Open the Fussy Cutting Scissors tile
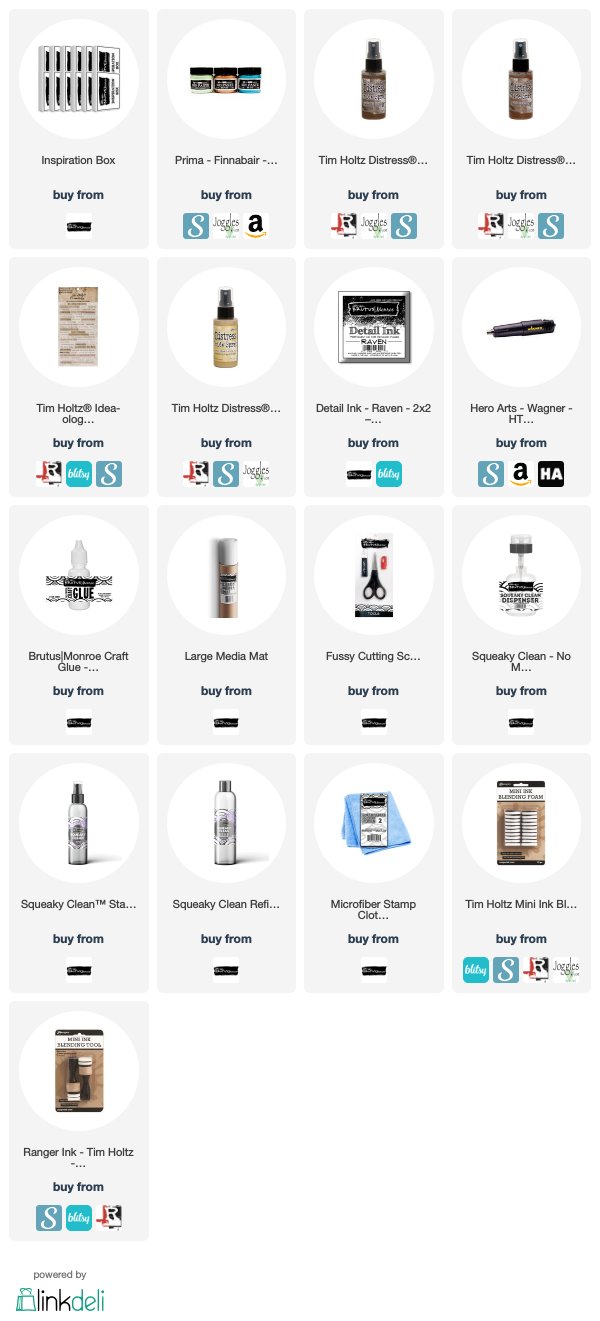This screenshot has width=600, height=1321. point(373,625)
